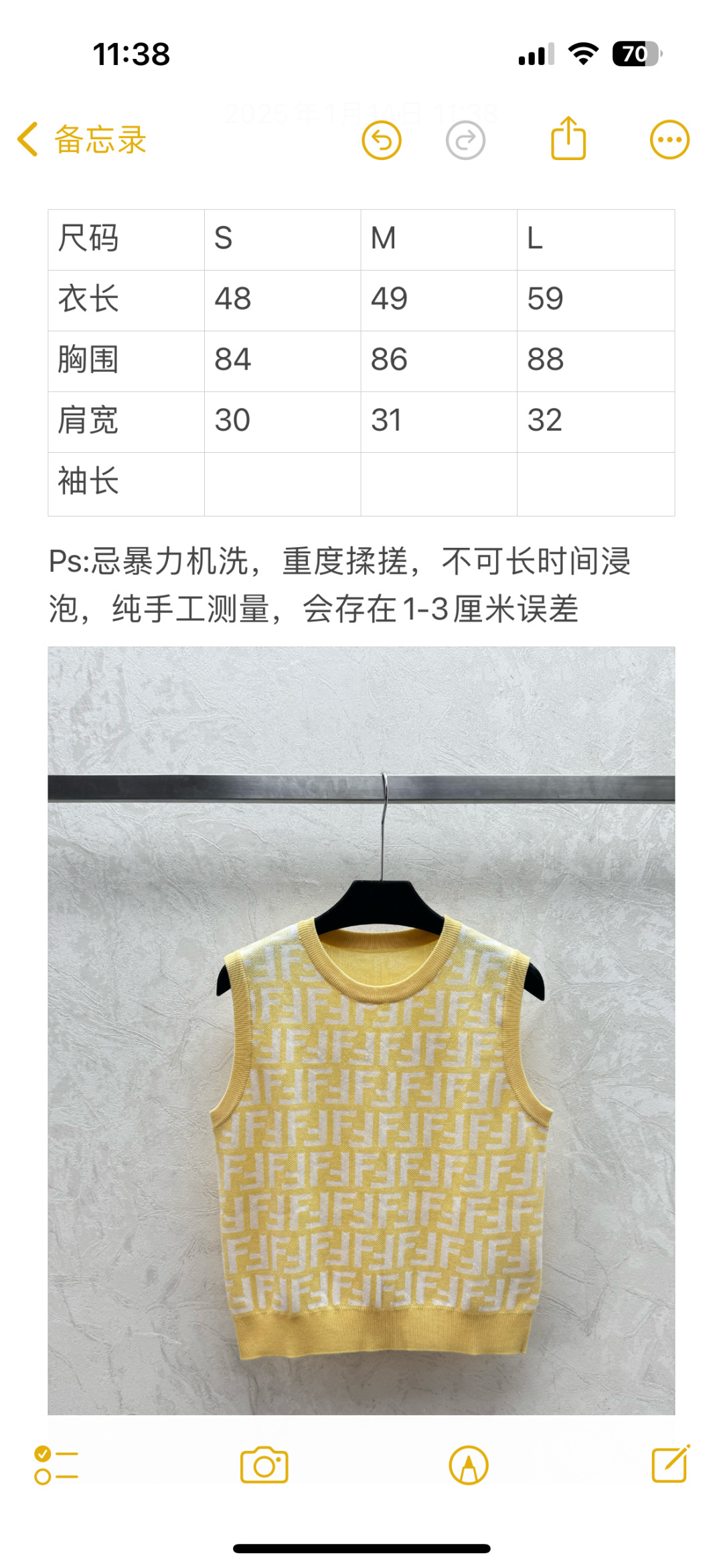Share this note
Screen dimensions: 723x1568
pyautogui.click(x=568, y=139)
